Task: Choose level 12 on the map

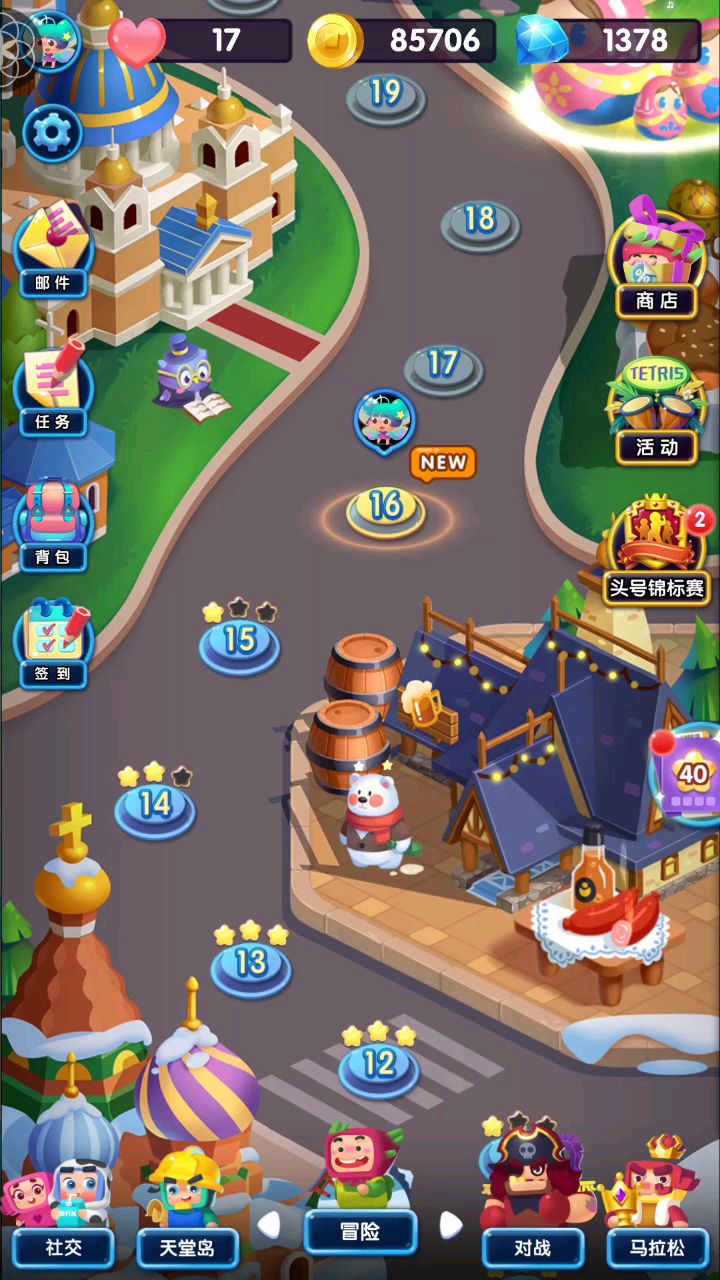Action: (379, 1065)
